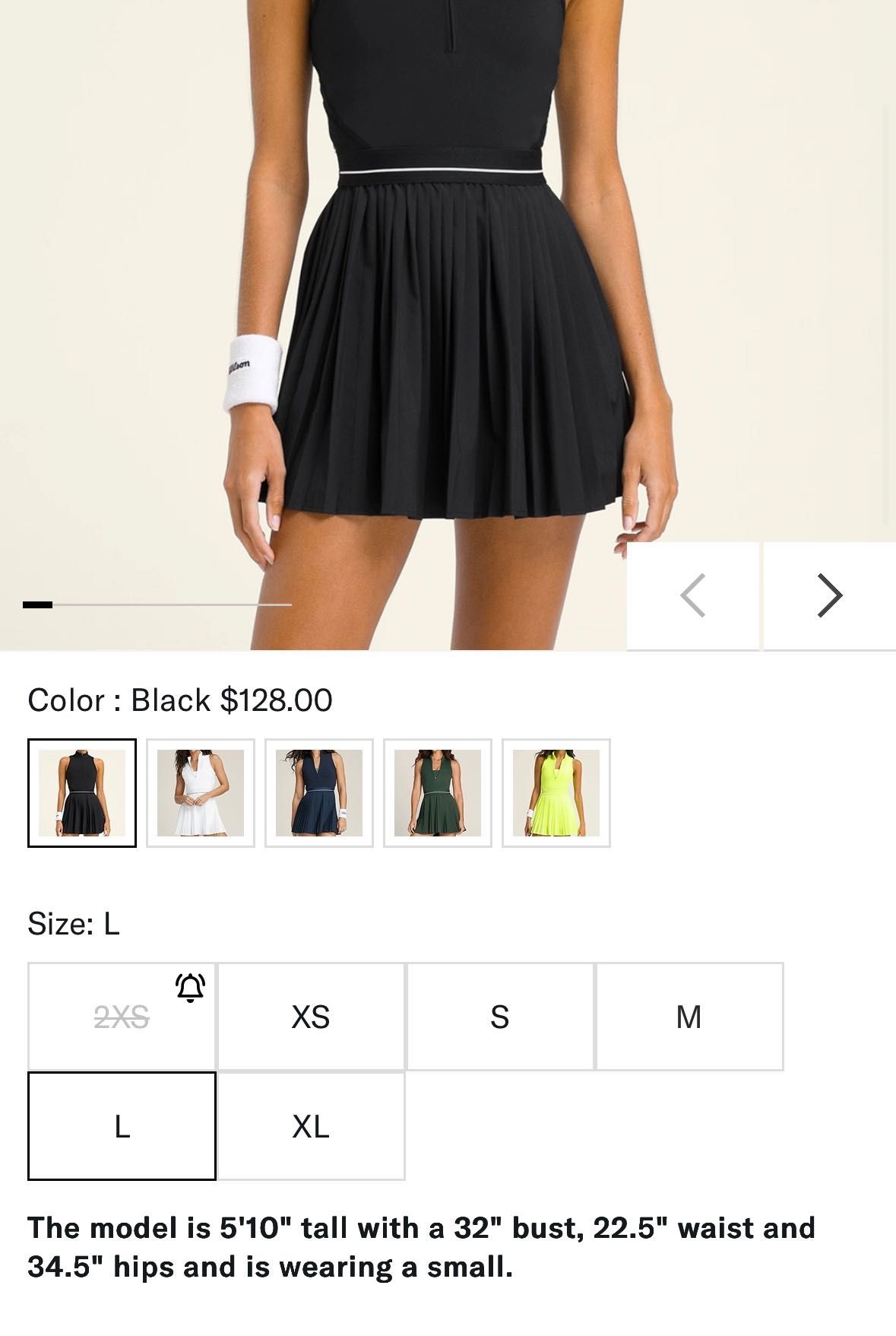This screenshot has height=1336, width=896.
Task: Go to the previous product image
Action: pos(692,595)
